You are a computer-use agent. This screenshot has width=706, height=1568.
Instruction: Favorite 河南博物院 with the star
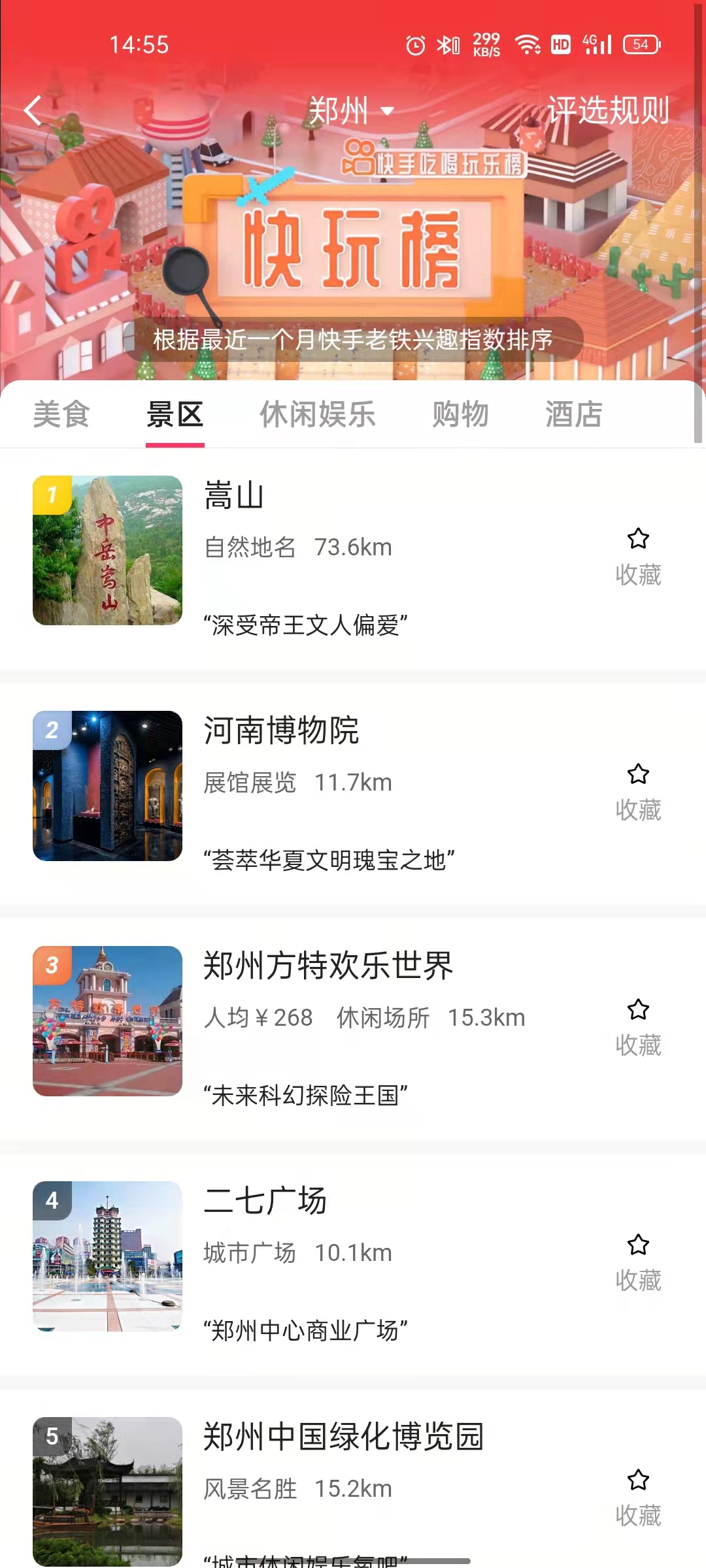point(638,792)
